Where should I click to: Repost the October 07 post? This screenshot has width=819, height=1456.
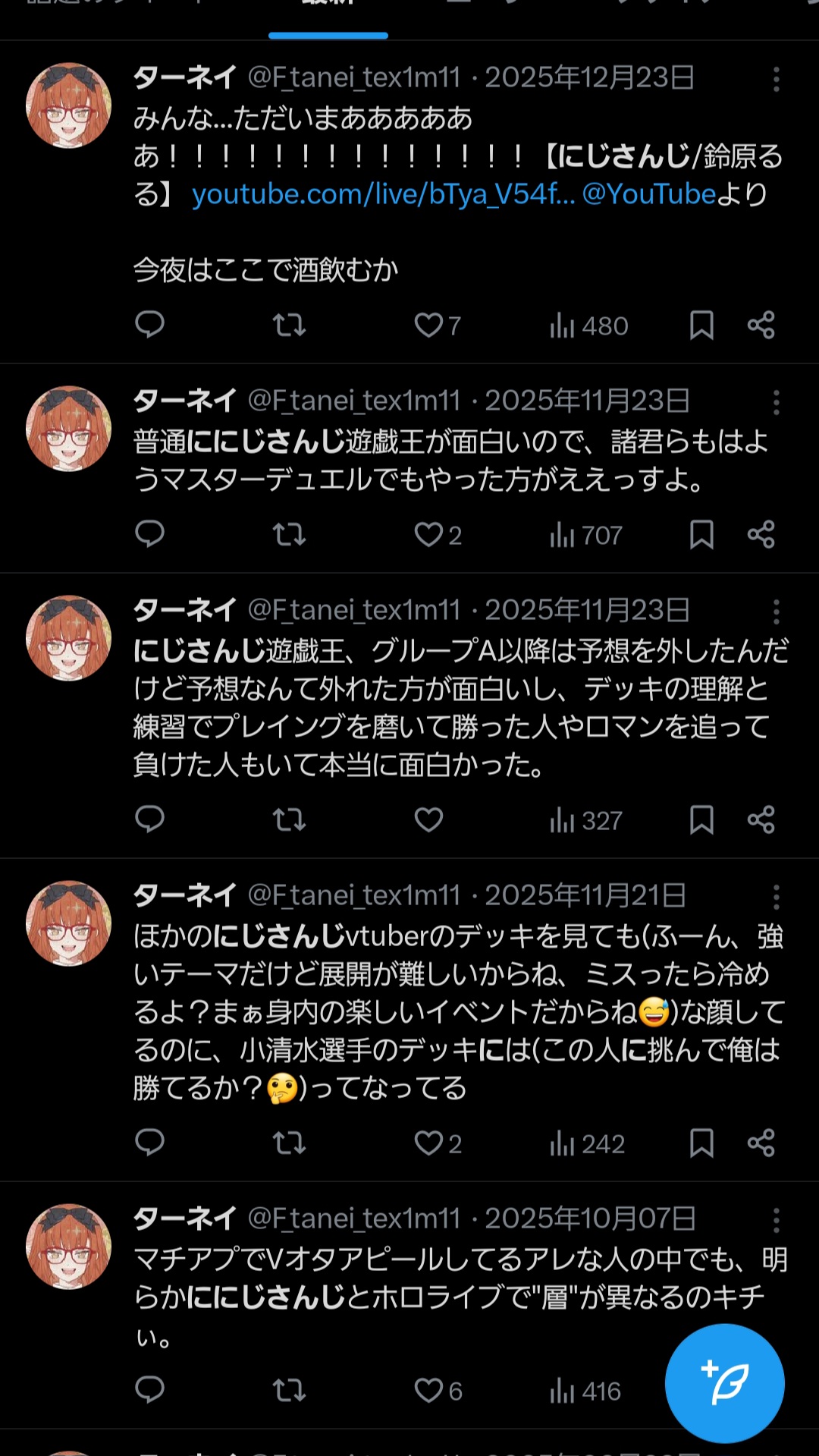pos(289,1391)
